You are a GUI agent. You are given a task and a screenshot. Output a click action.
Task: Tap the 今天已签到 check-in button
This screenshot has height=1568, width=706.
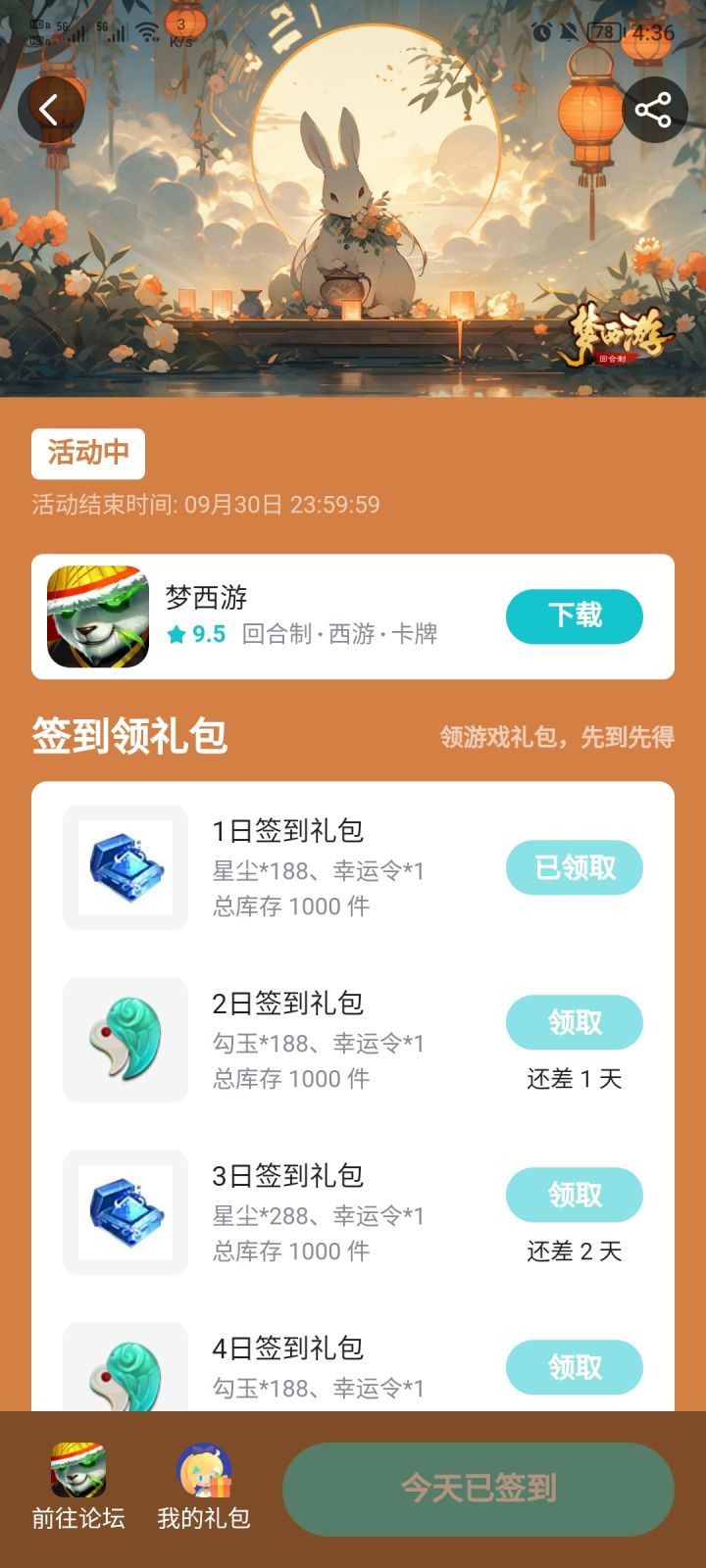[x=479, y=1488]
